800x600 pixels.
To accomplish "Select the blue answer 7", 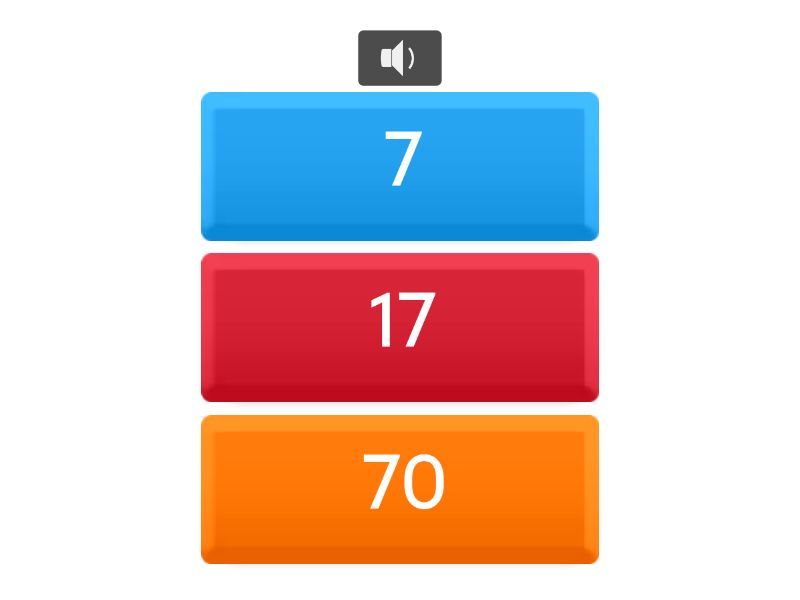I will (x=400, y=166).
